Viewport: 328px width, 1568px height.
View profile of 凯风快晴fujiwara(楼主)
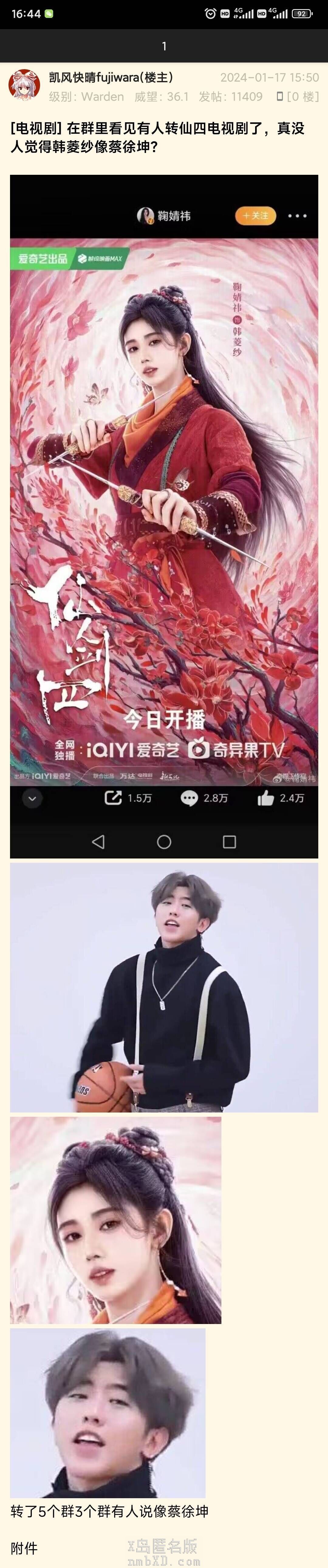[x=111, y=77]
